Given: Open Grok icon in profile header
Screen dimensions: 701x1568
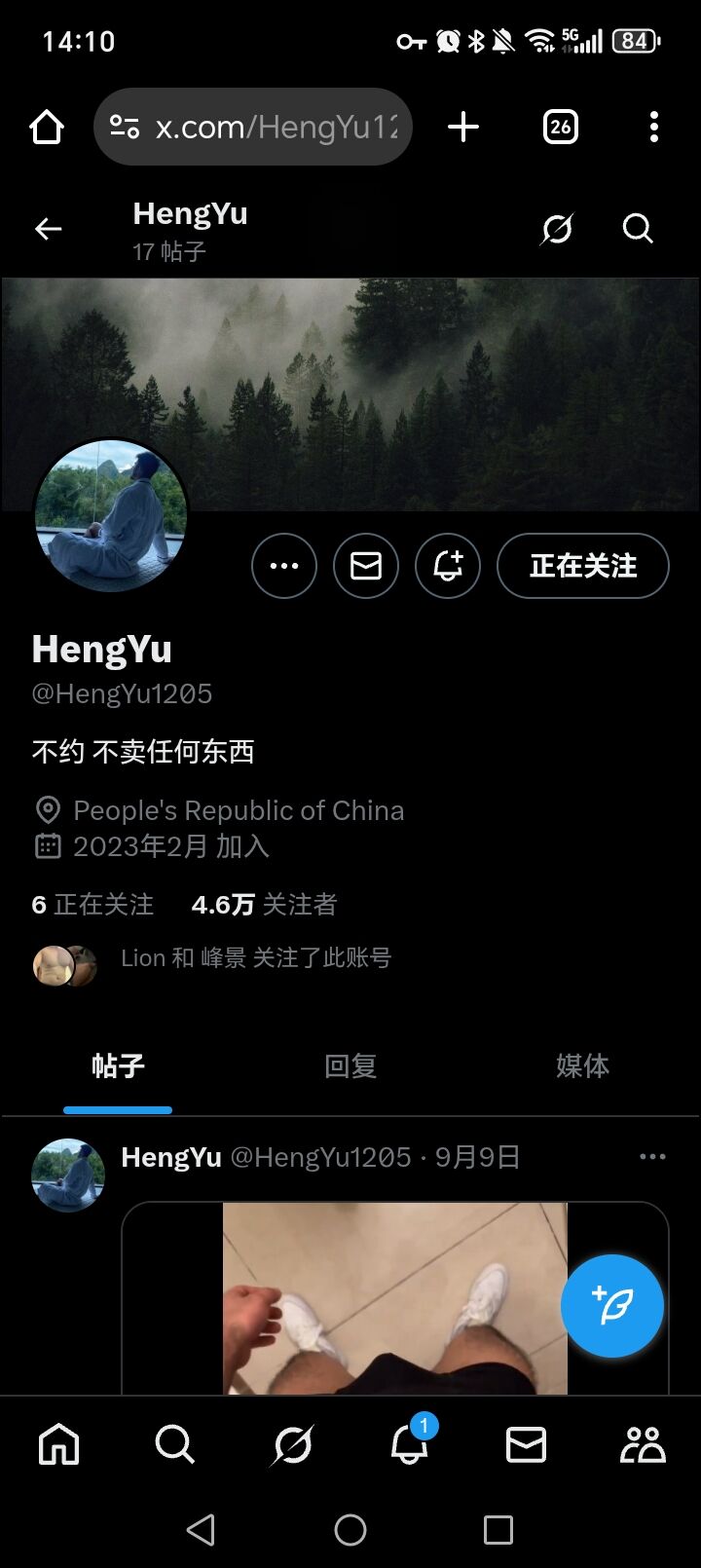Looking at the screenshot, I should tap(557, 229).
